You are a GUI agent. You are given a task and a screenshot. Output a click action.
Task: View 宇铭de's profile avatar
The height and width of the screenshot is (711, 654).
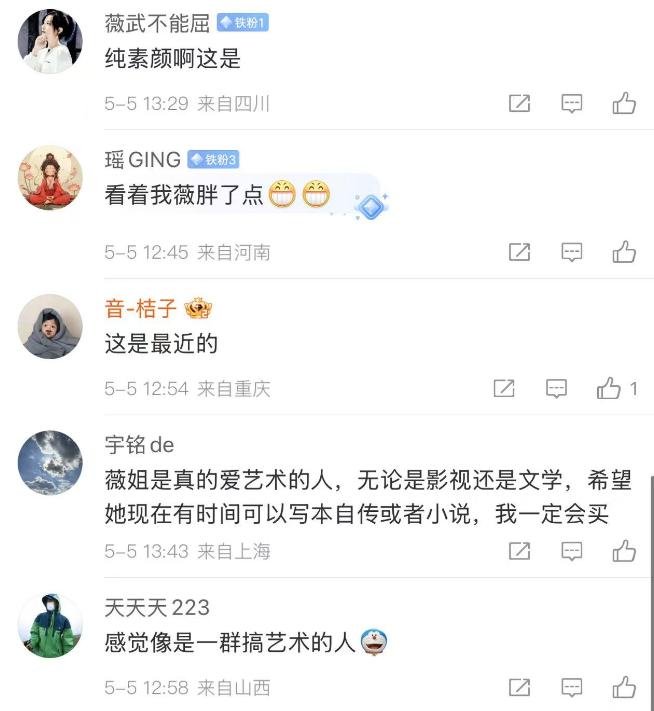pyautogui.click(x=50, y=463)
